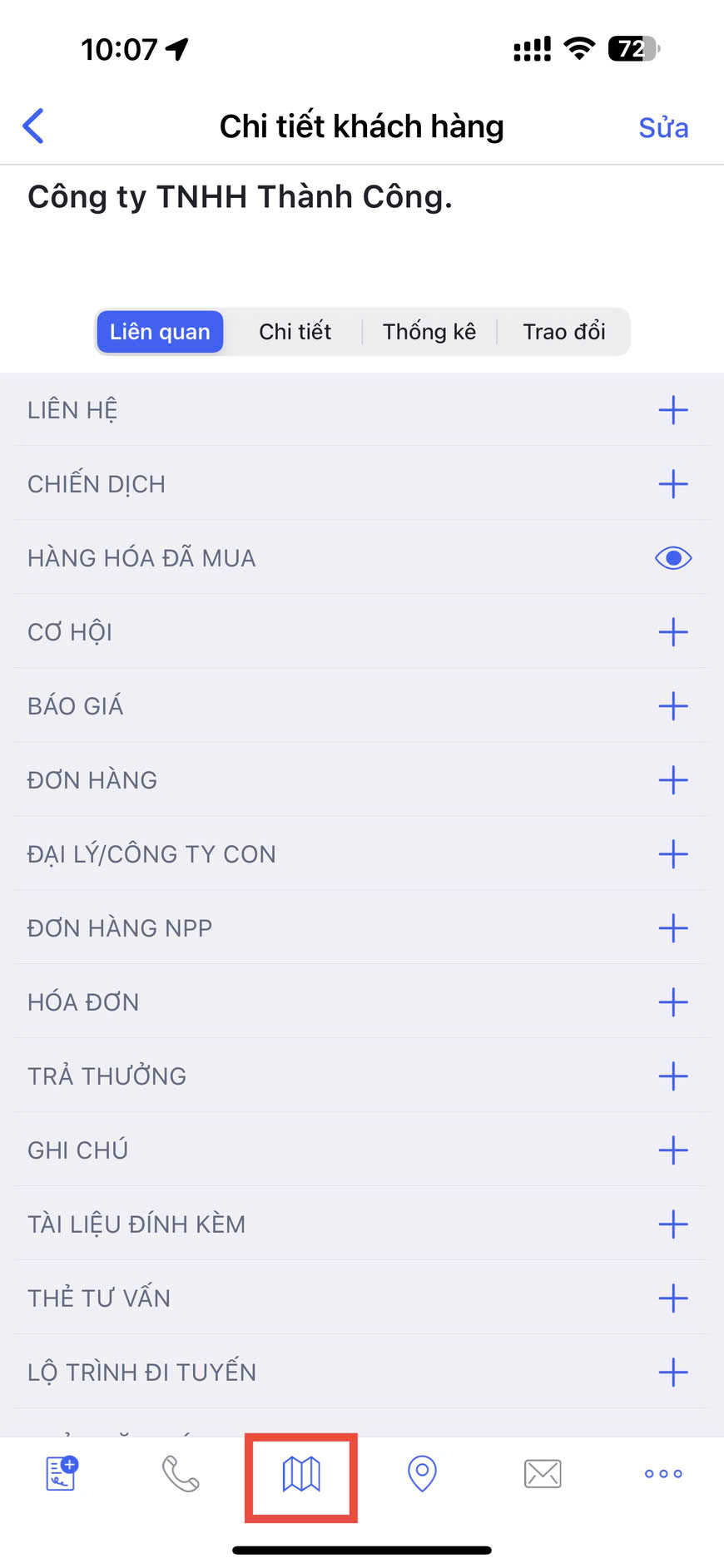Open the phone call icon in bottom toolbar

tap(181, 1474)
